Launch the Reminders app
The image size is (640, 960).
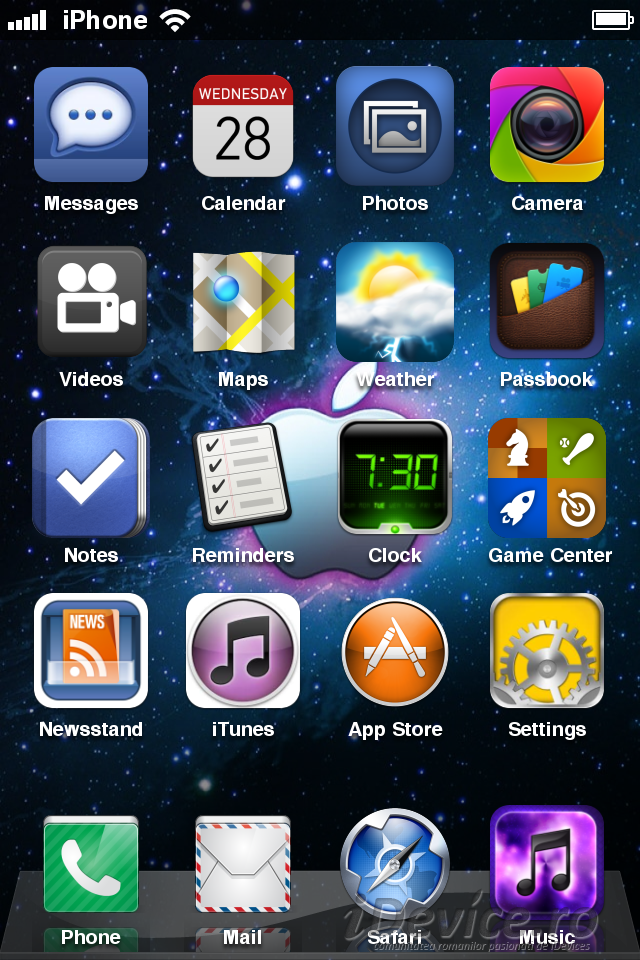[243, 477]
